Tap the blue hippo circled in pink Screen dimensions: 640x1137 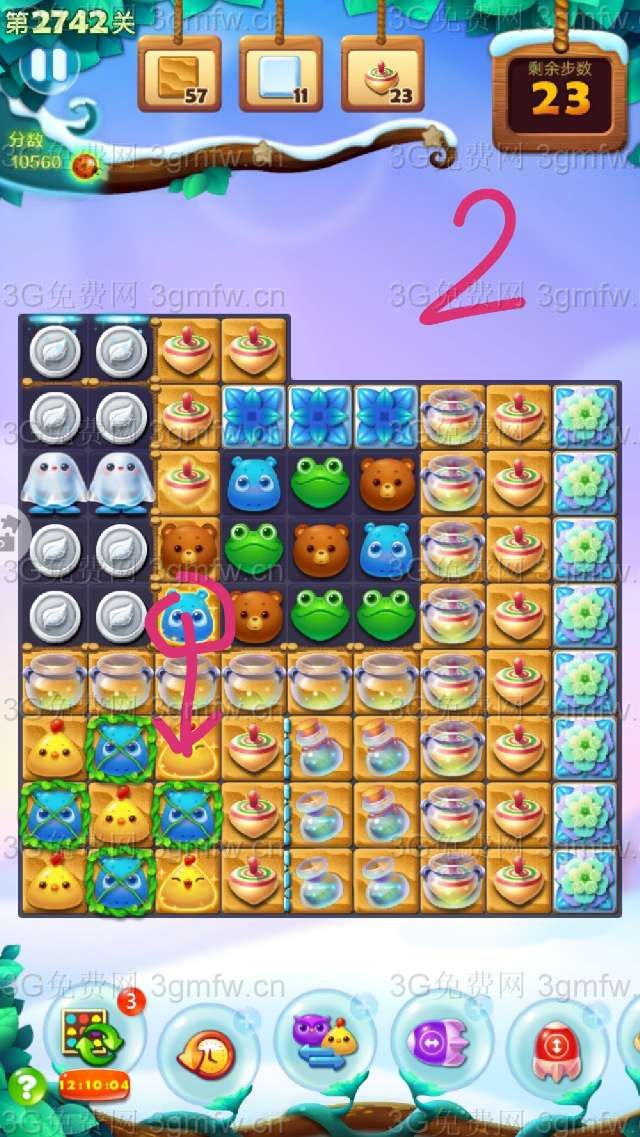click(x=187, y=616)
